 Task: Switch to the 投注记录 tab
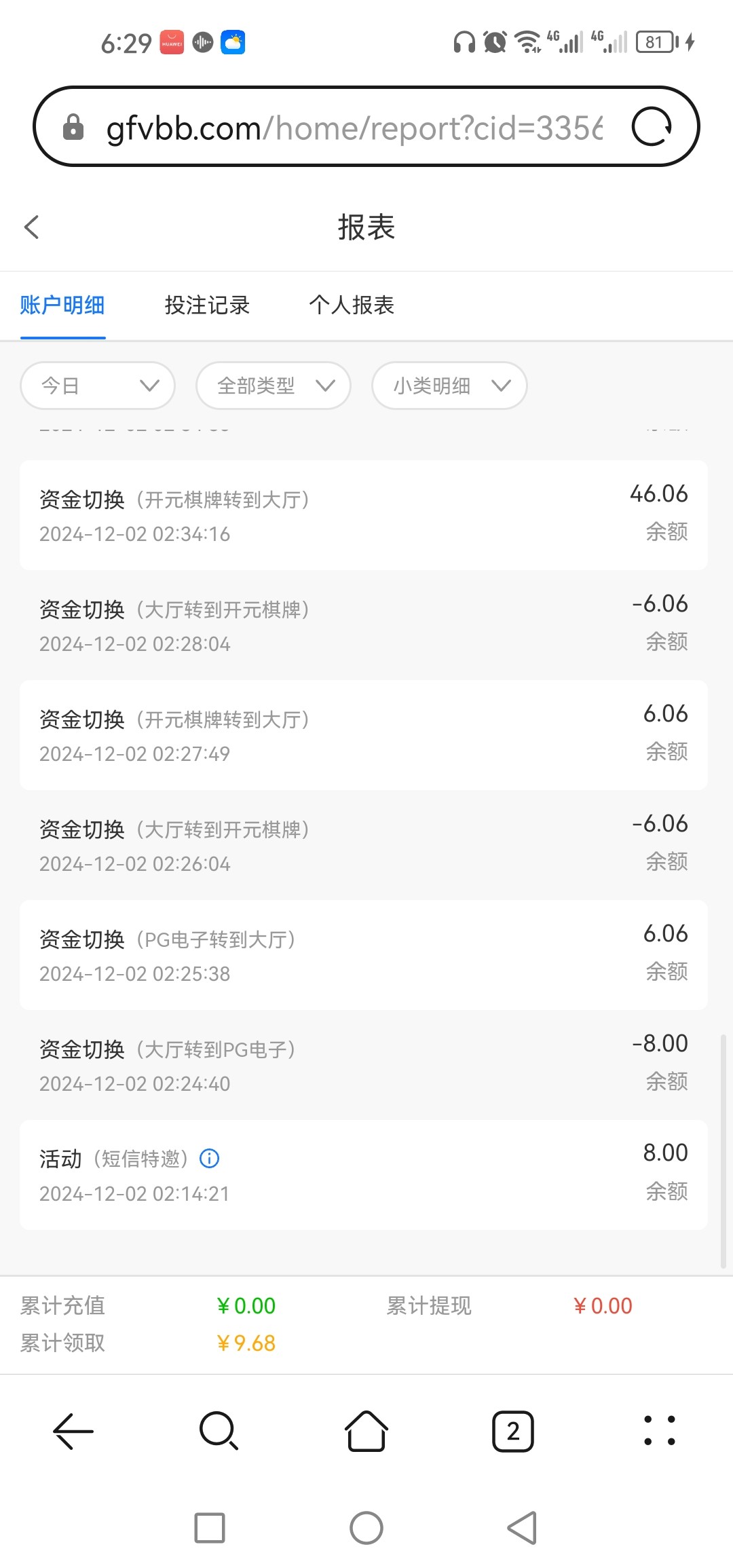click(207, 305)
